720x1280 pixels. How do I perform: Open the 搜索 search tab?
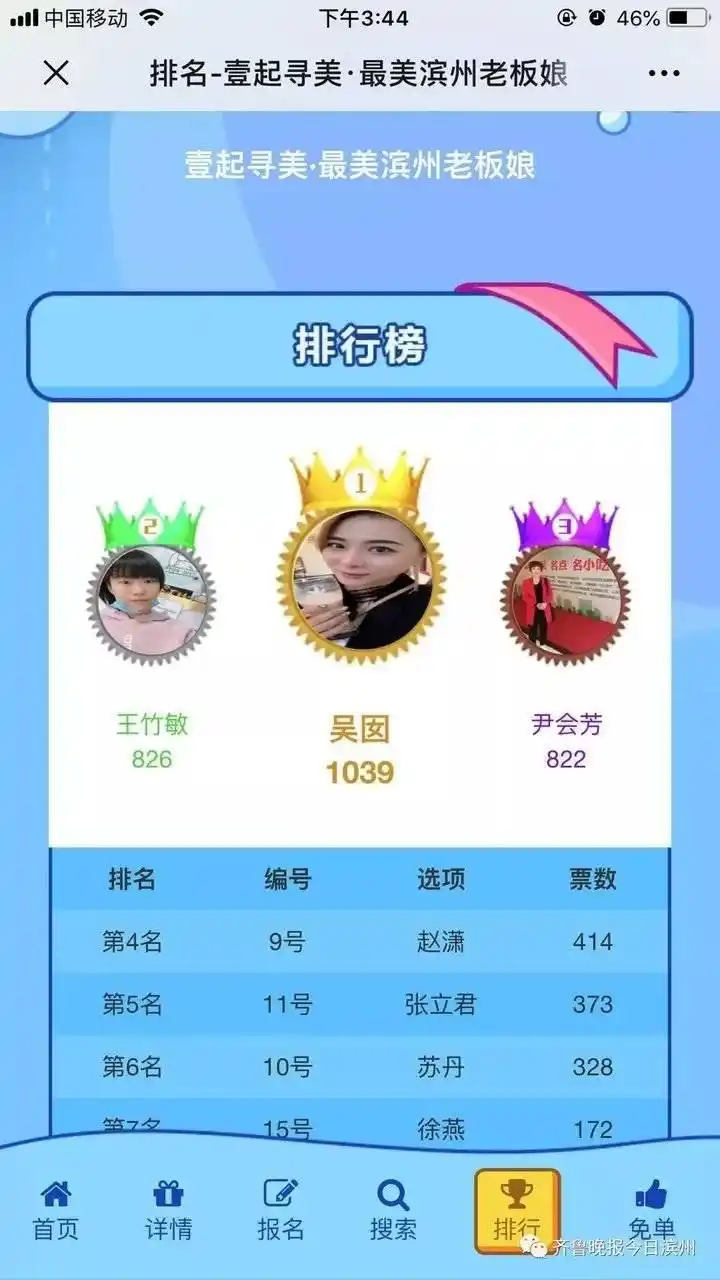click(393, 1210)
